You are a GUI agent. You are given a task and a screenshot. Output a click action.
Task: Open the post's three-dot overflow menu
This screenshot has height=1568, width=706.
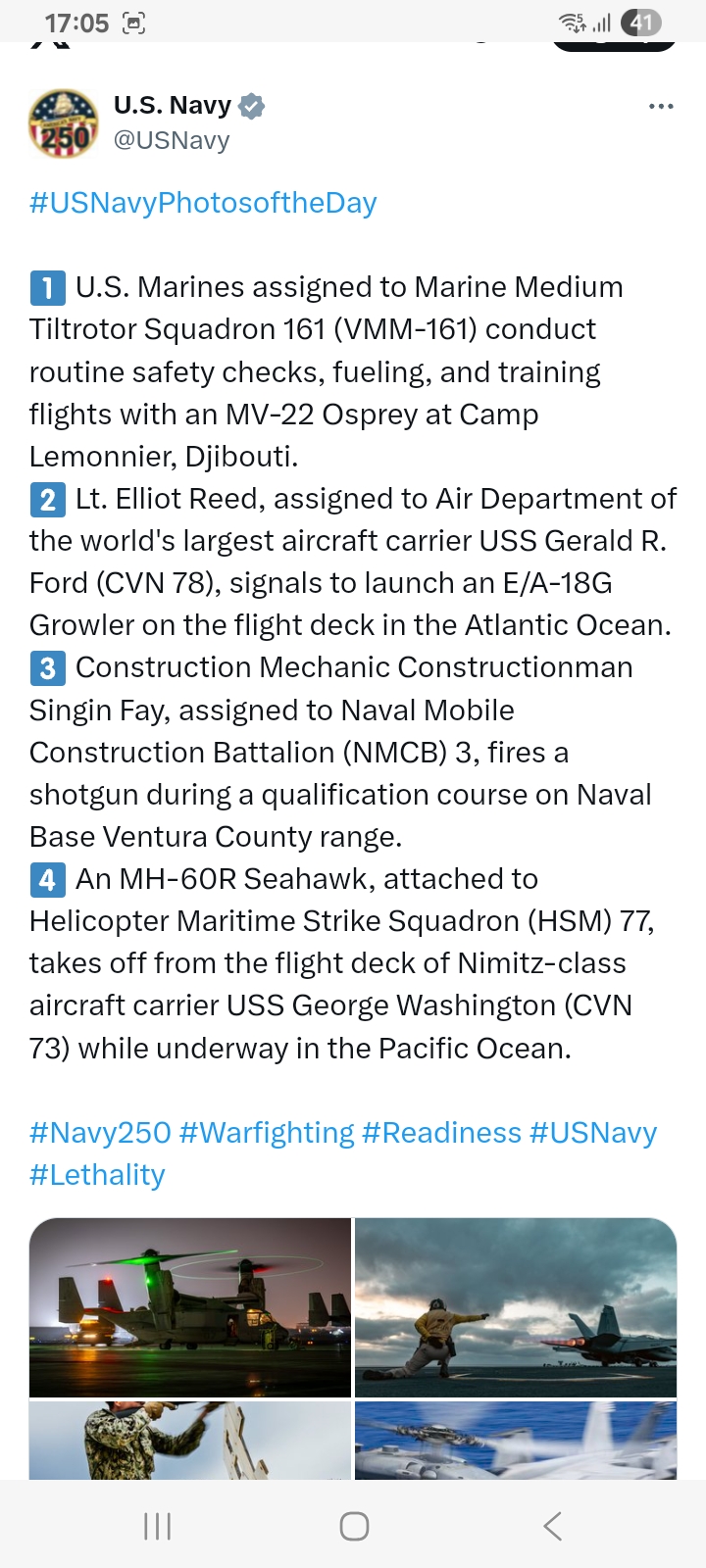click(x=662, y=106)
